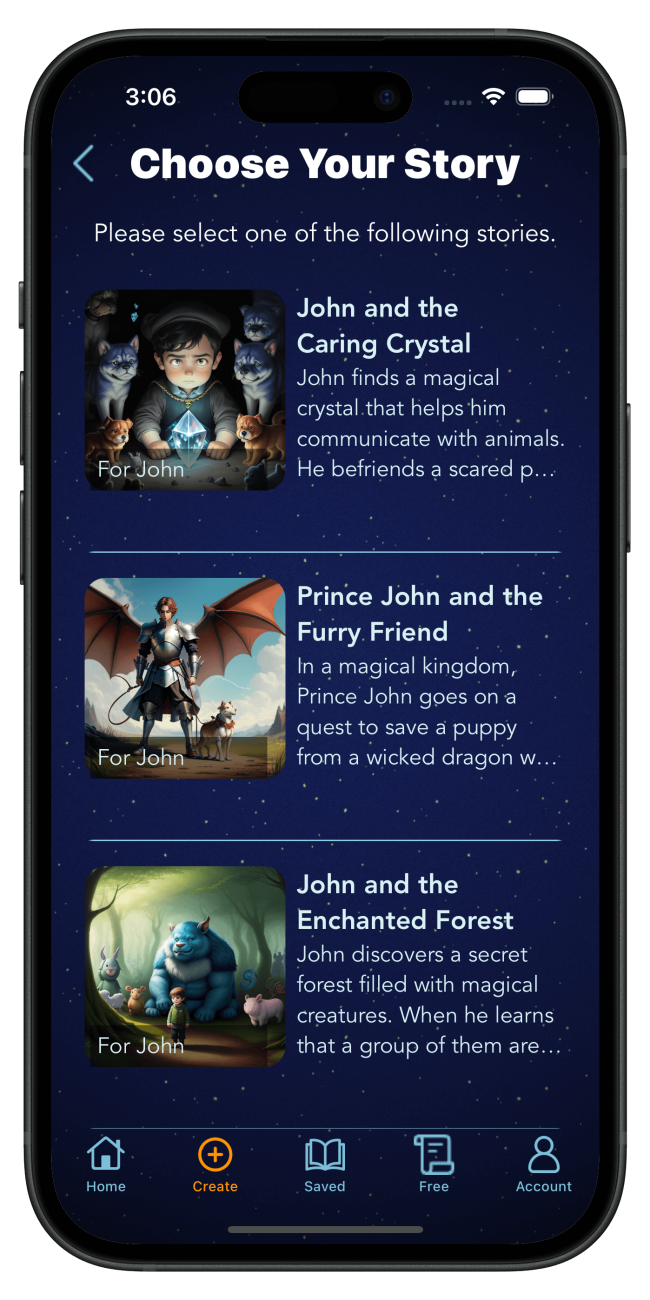Viewport: 650px width, 1300px height.
Task: Go to the Free tab
Action: [434, 1164]
